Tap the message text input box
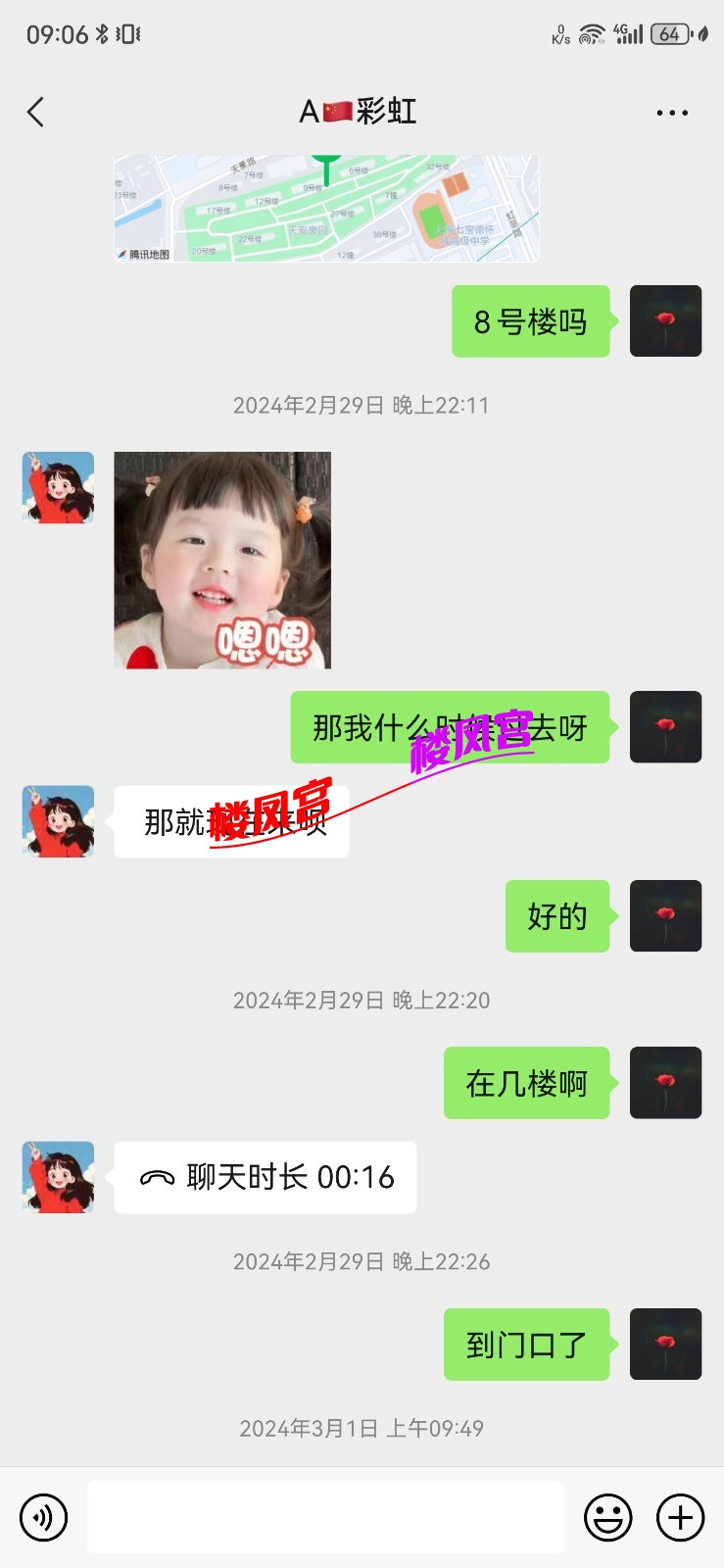This screenshot has width=724, height=1568. click(325, 1517)
